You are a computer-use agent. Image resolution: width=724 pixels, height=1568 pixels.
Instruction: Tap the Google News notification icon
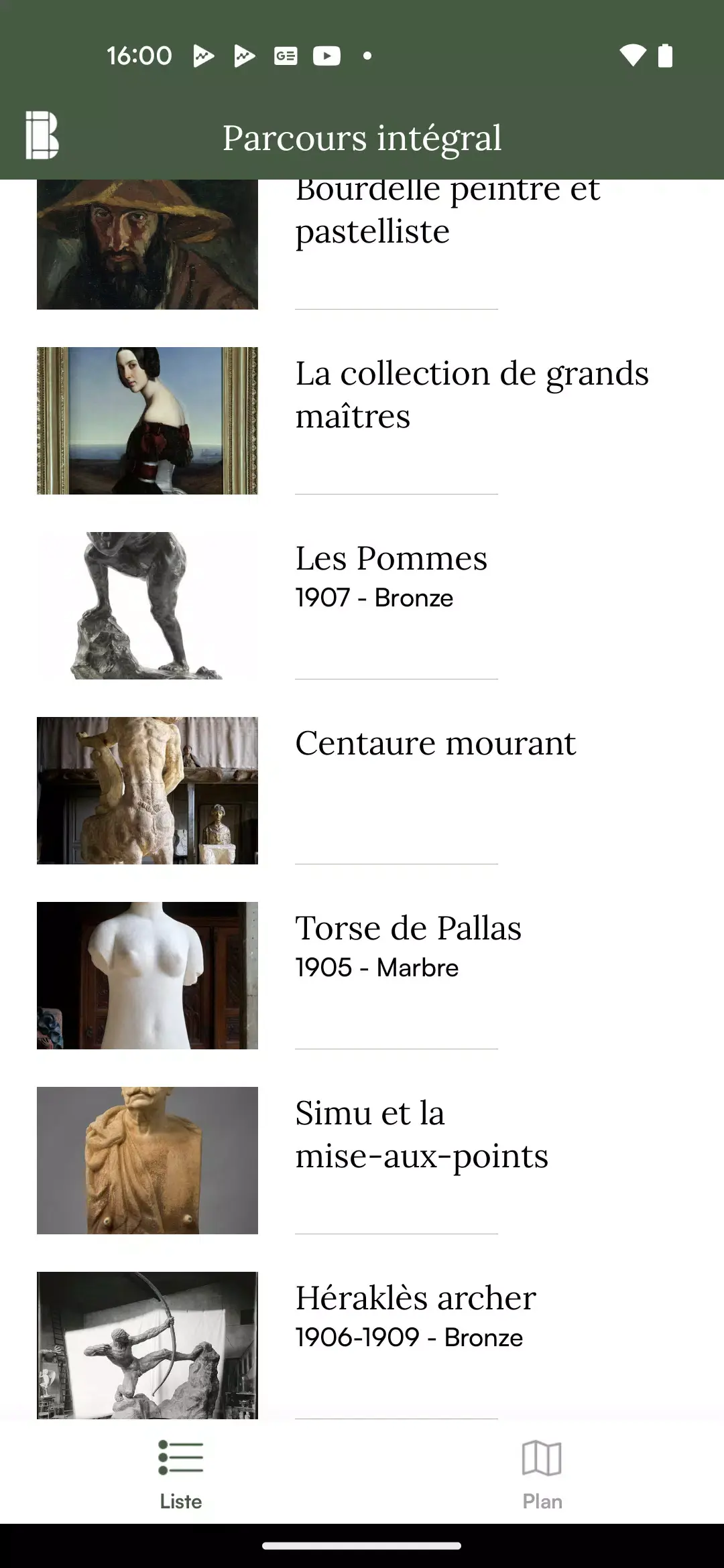click(x=286, y=56)
